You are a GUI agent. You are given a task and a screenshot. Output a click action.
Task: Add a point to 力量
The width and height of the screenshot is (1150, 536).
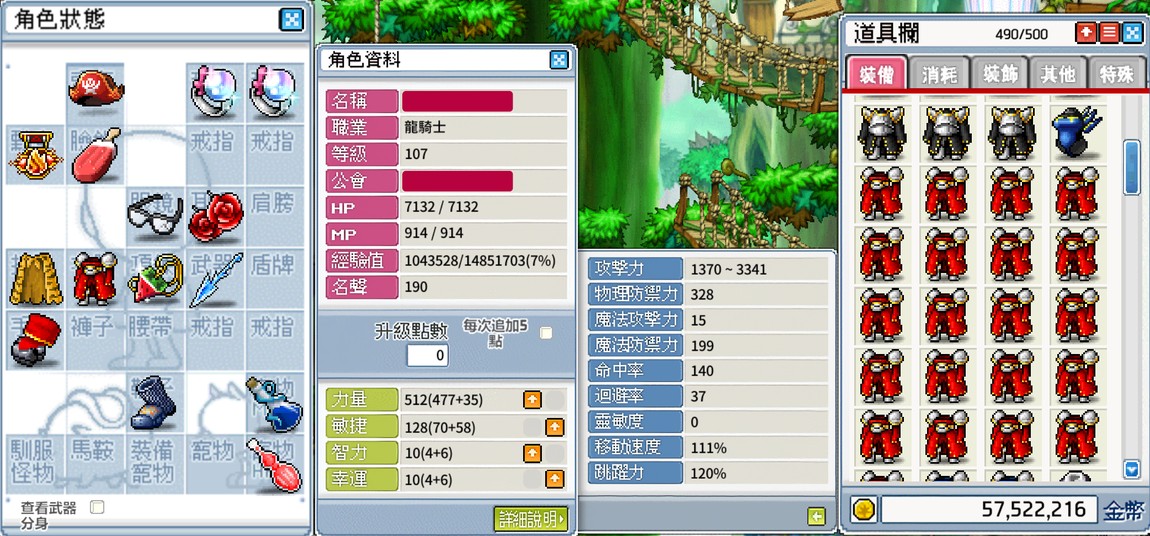click(533, 400)
